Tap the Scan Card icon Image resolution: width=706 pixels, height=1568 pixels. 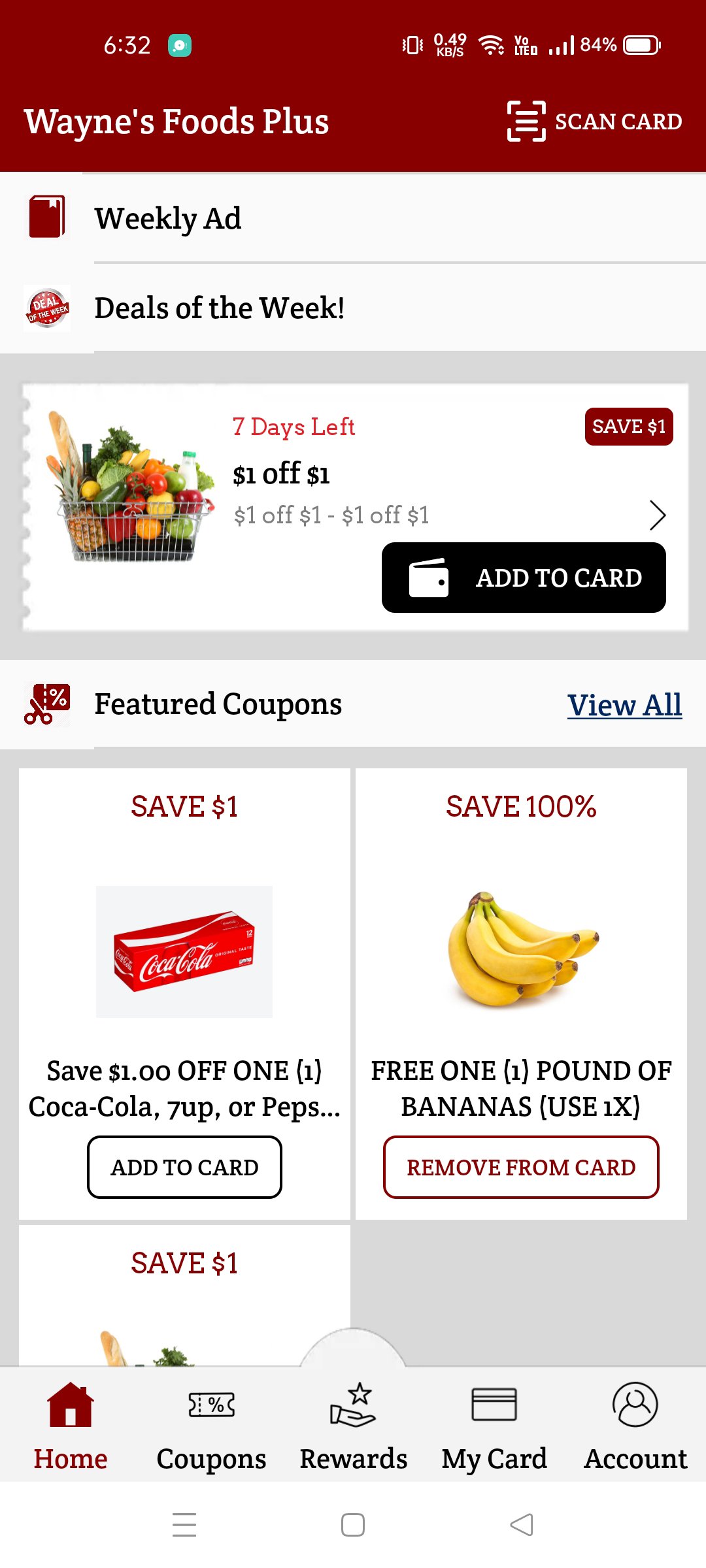[x=525, y=121]
